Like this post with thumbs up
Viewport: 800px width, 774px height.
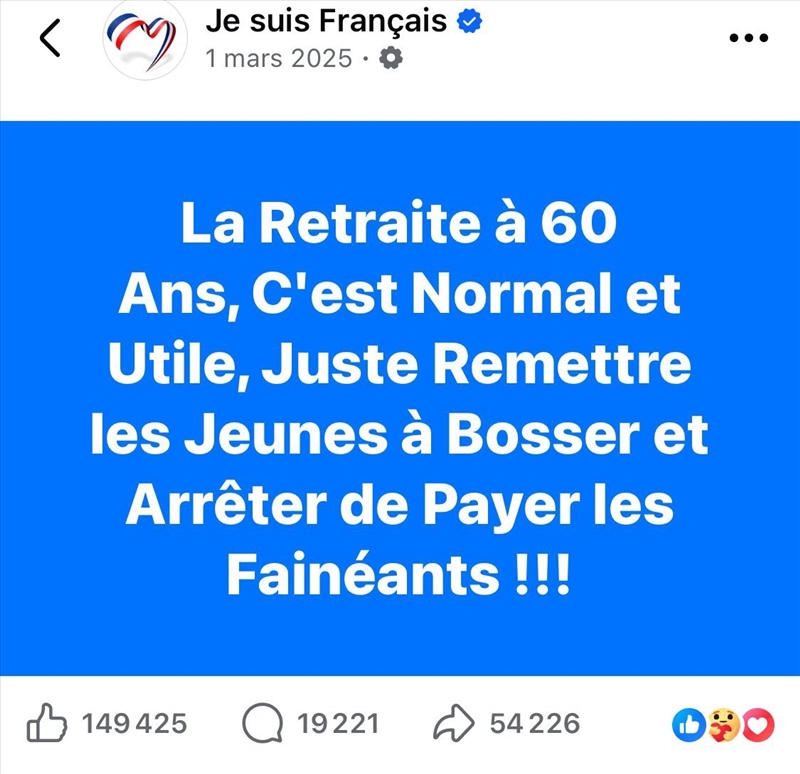point(47,724)
